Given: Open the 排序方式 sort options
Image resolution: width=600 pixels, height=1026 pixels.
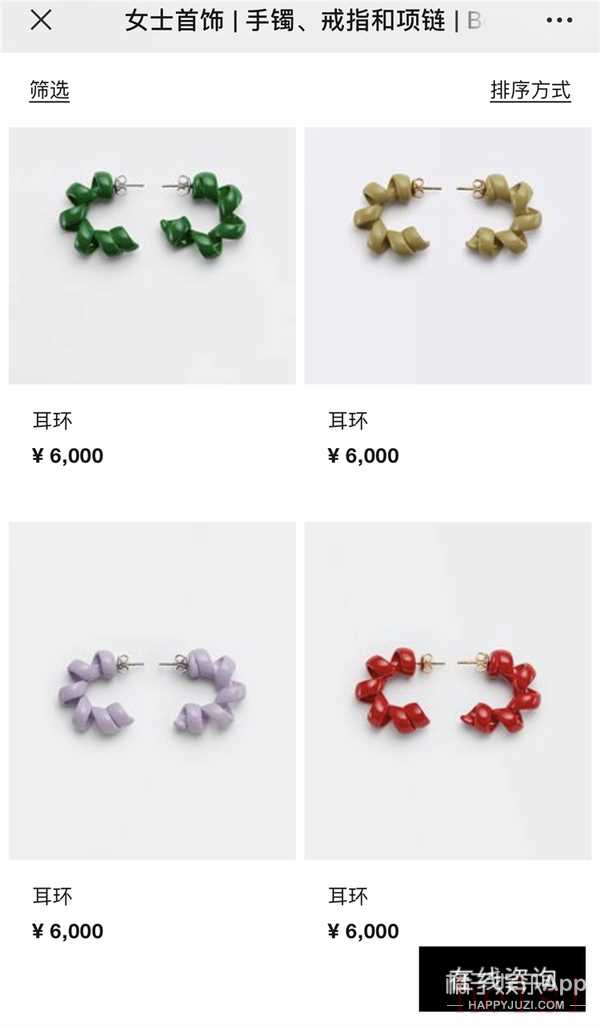Looking at the screenshot, I should pos(530,90).
